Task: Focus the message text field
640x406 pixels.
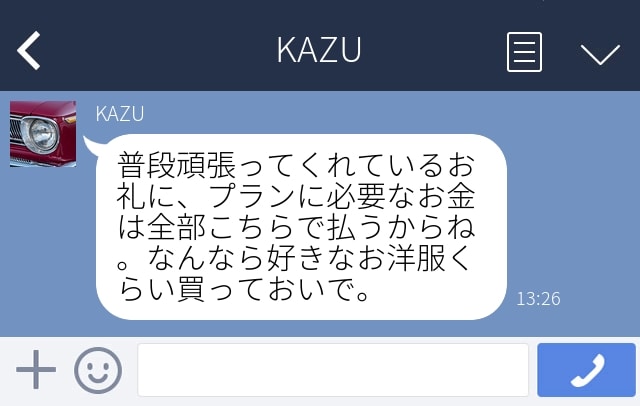Action: pyautogui.click(x=332, y=371)
